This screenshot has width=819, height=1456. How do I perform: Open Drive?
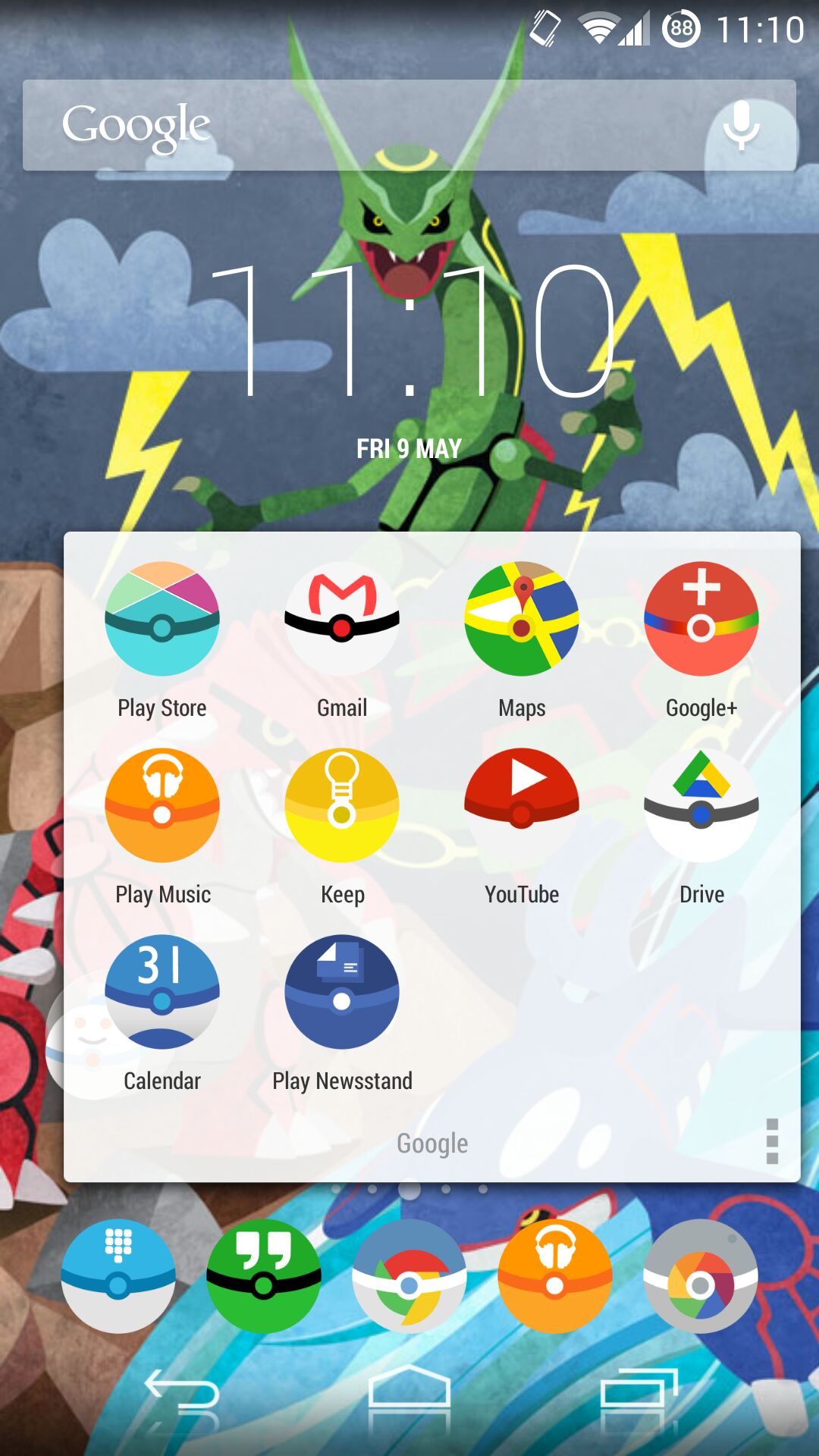click(701, 806)
